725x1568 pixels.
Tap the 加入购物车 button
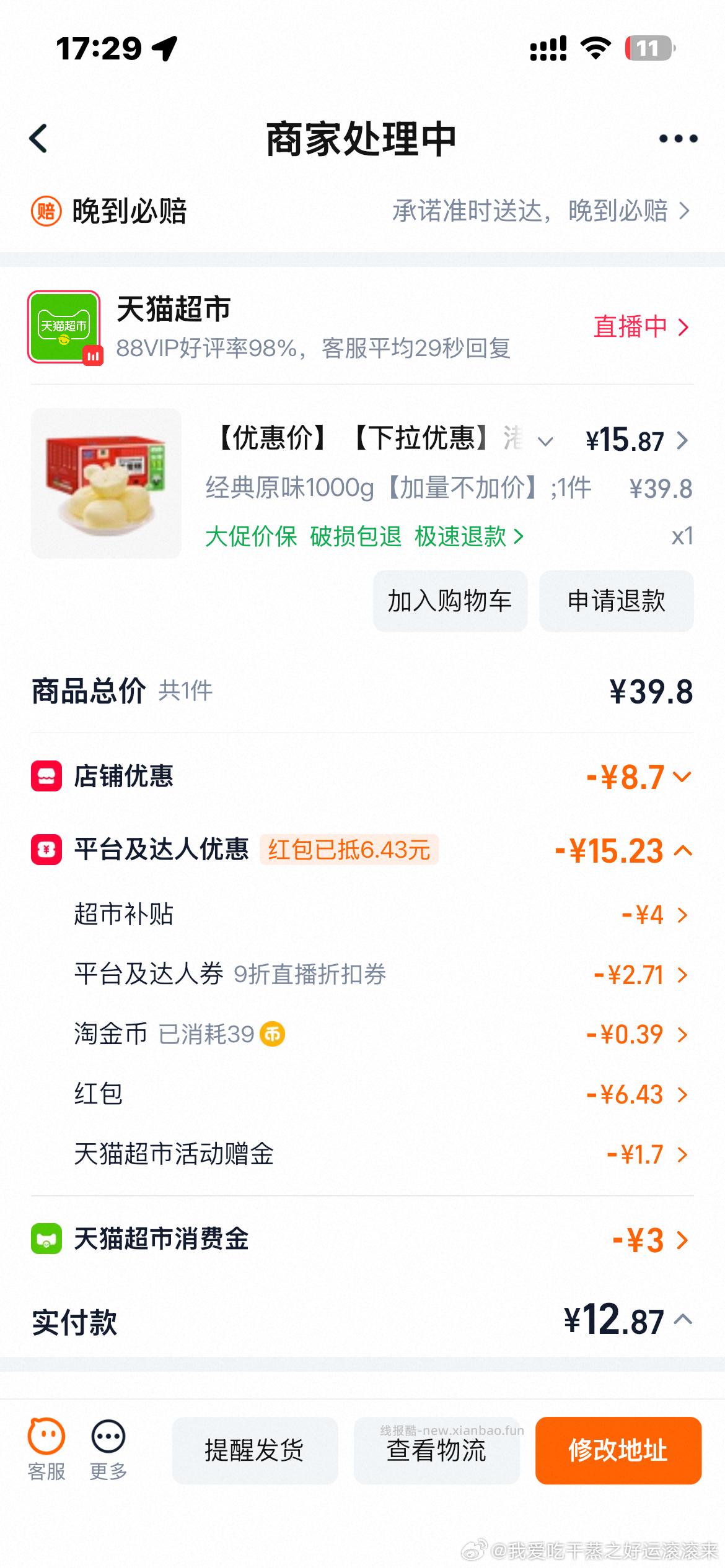click(450, 601)
